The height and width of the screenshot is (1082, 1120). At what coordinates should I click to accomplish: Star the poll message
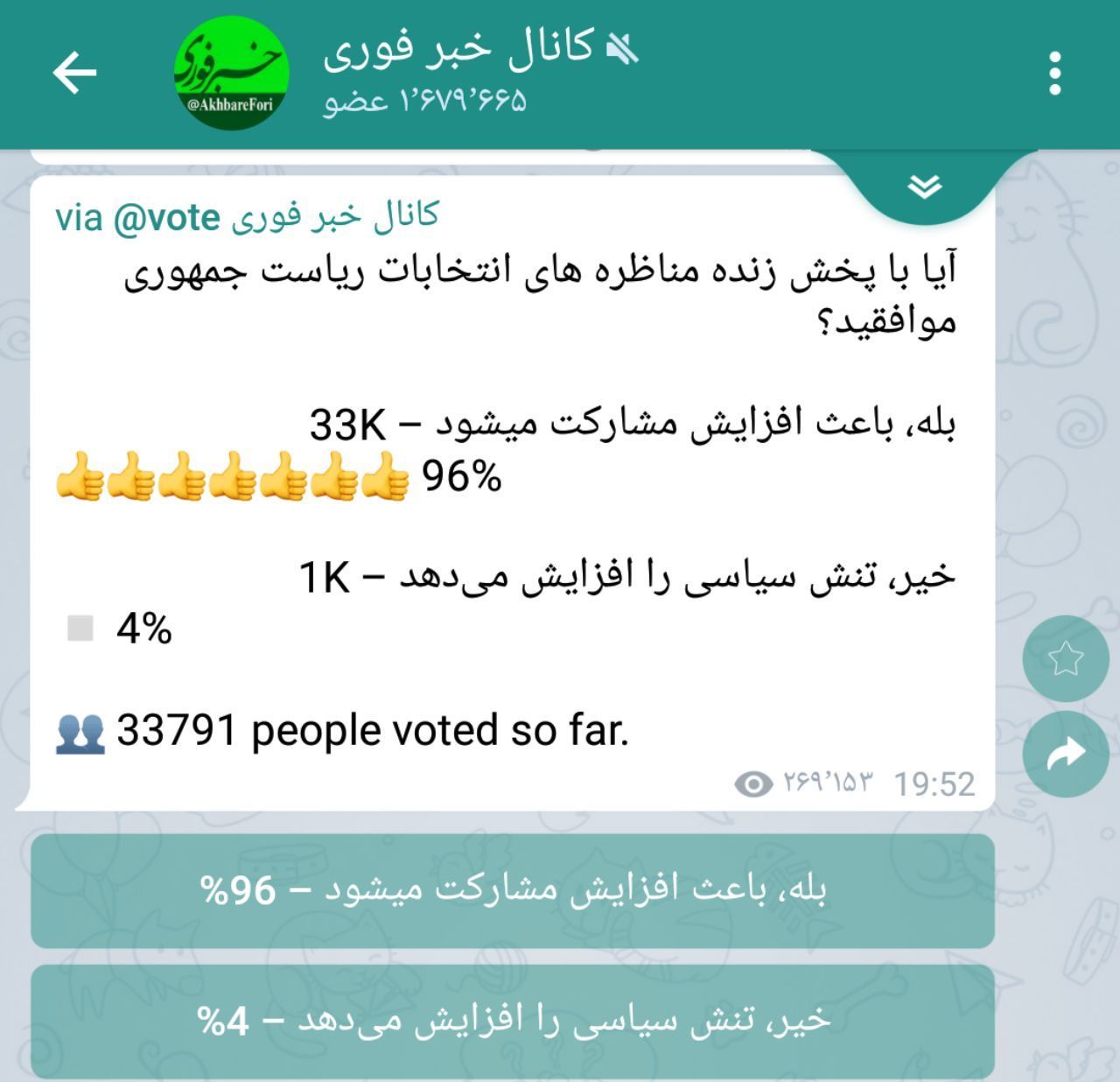click(x=1065, y=658)
